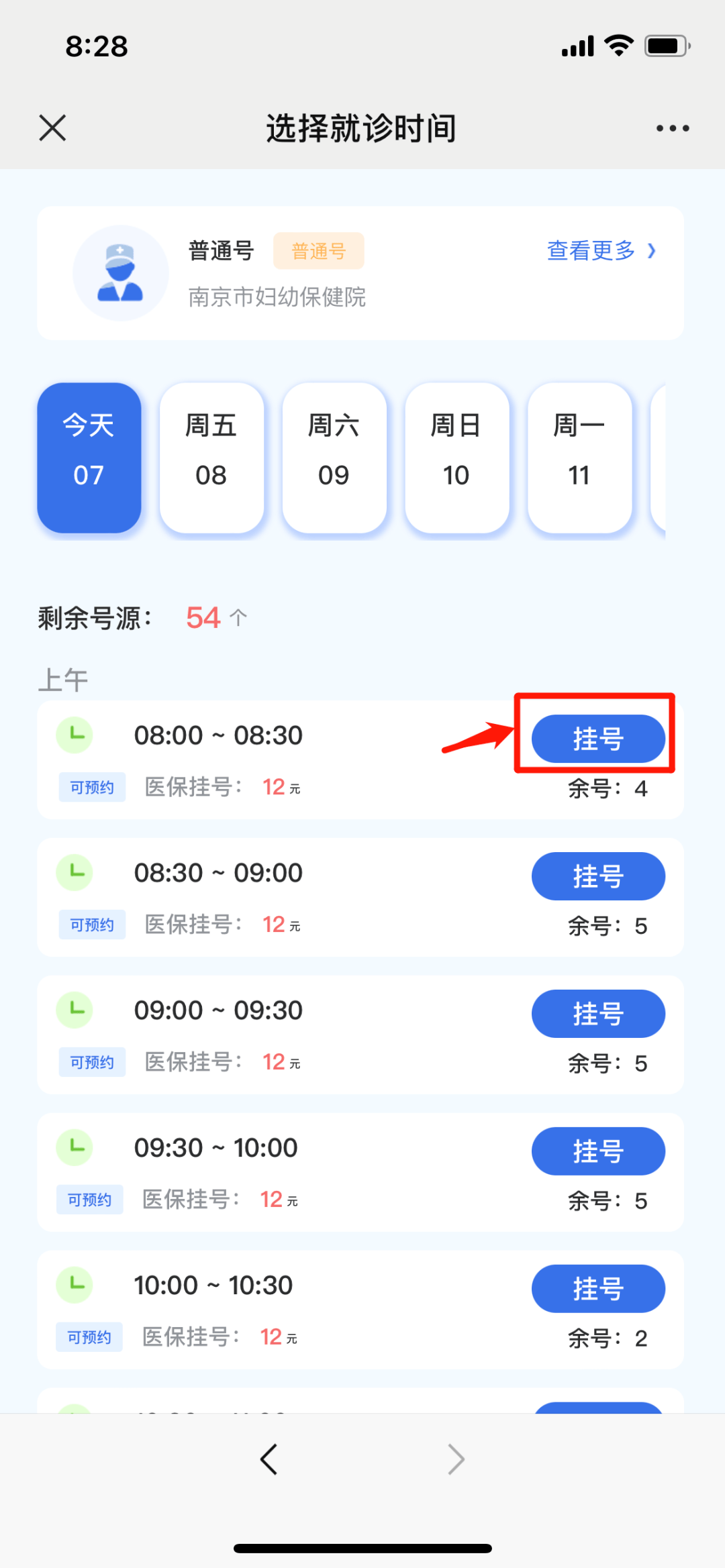
Task: Pick 周一 11 date
Action: (579, 458)
